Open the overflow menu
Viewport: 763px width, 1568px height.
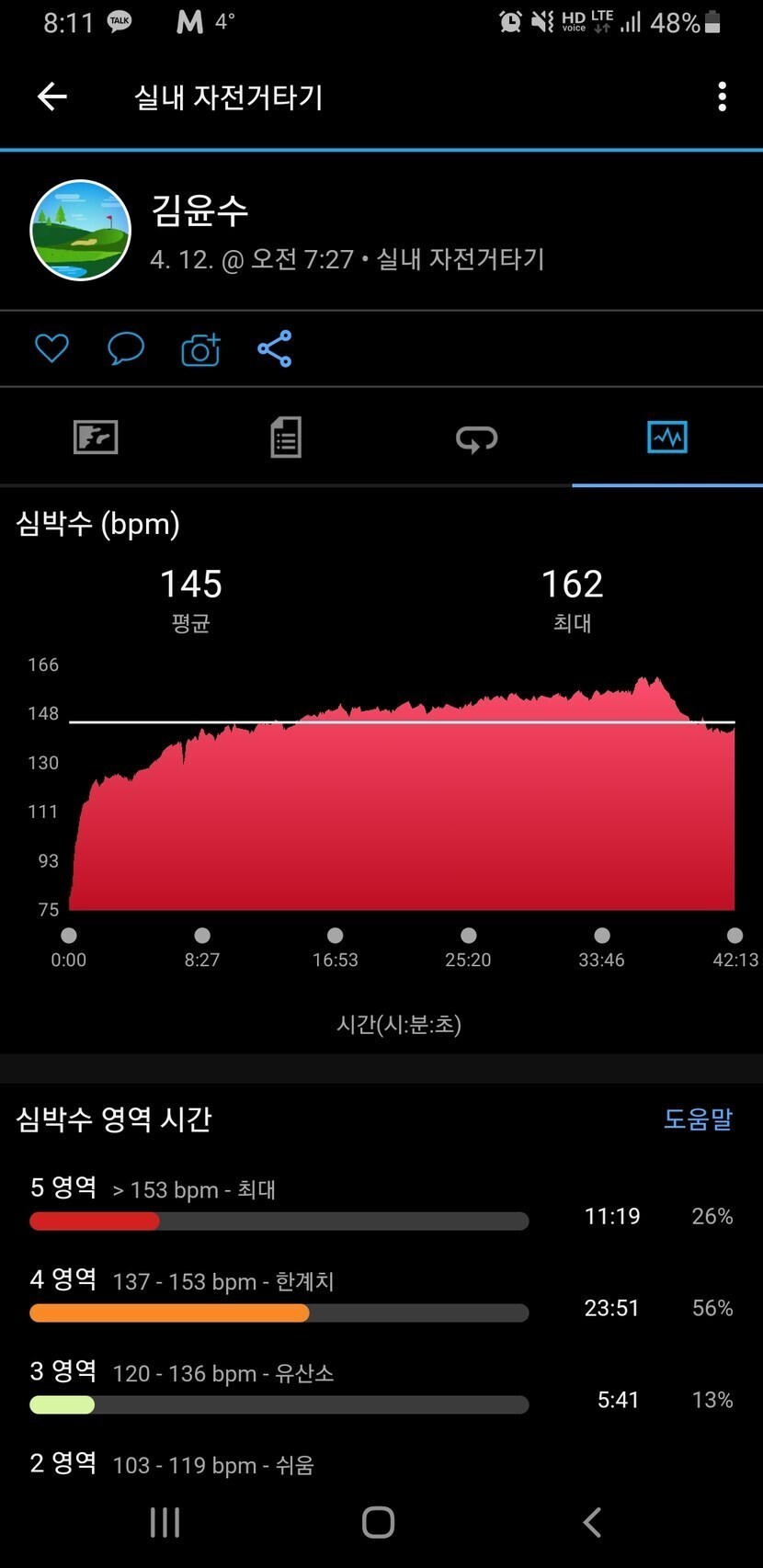722,97
